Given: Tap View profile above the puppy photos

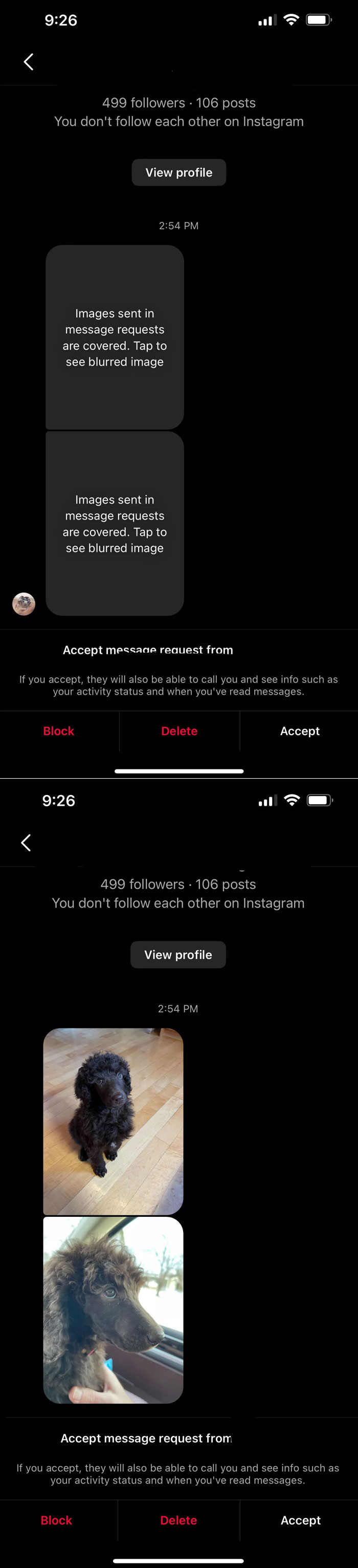Looking at the screenshot, I should point(178,954).
